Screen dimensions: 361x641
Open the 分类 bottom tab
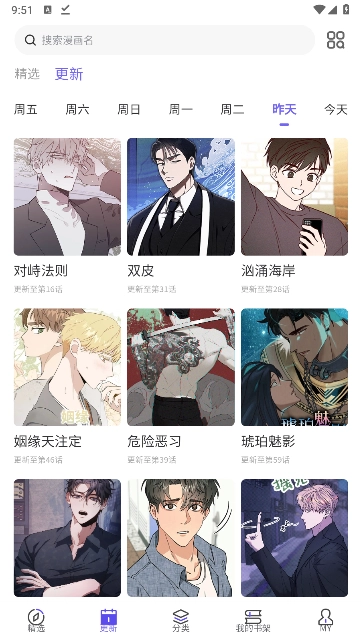[181, 620]
